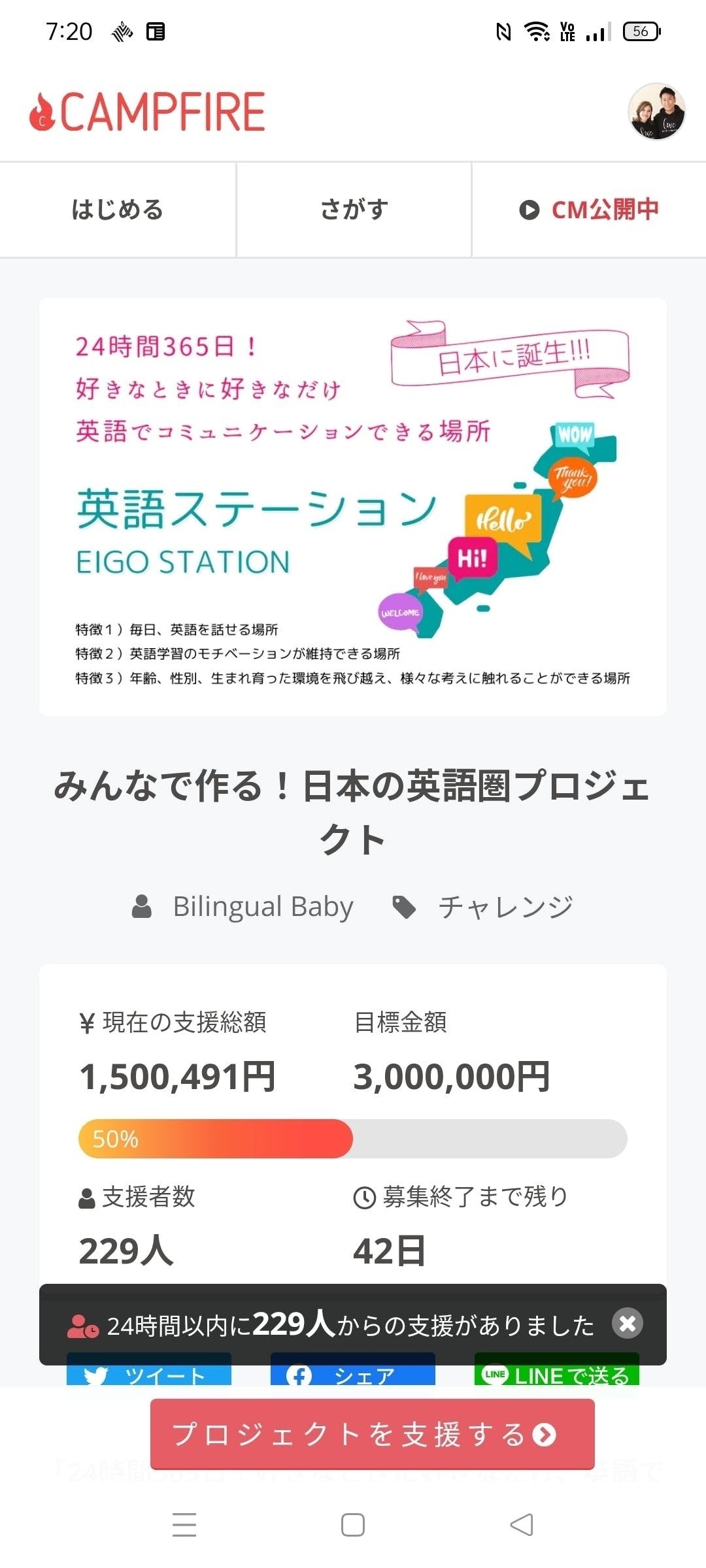
Task: Open the profile avatar menu
Action: 656,112
